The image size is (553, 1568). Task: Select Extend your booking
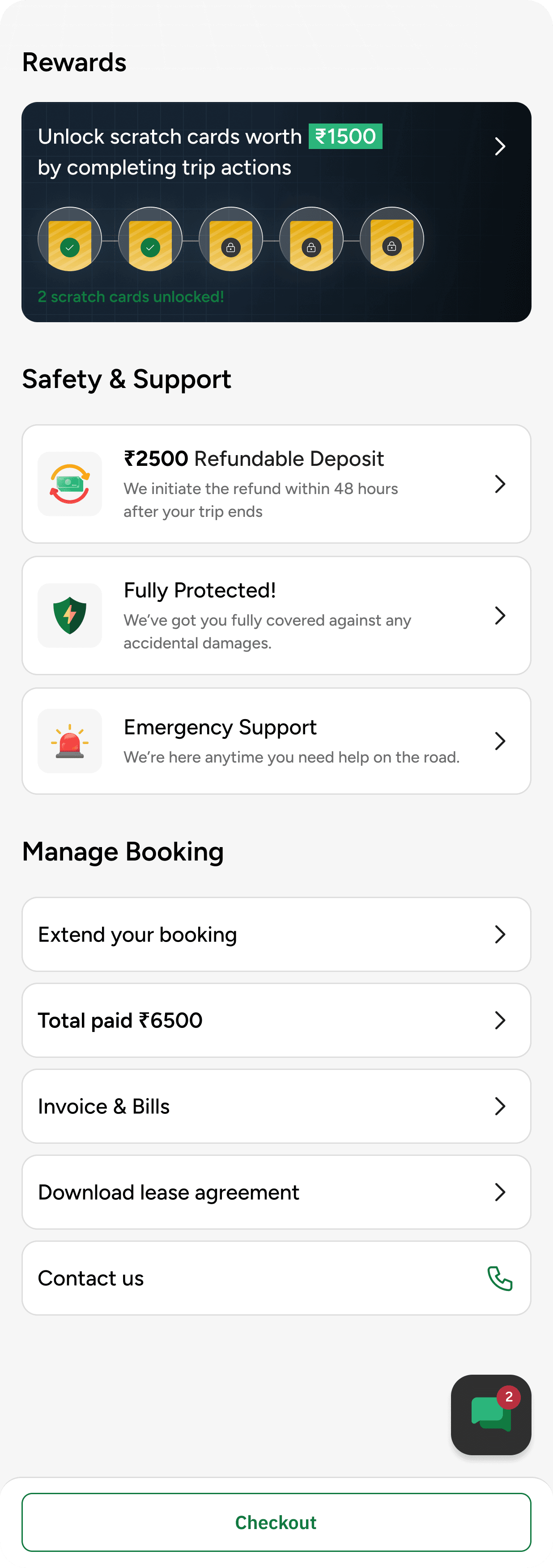point(276,934)
